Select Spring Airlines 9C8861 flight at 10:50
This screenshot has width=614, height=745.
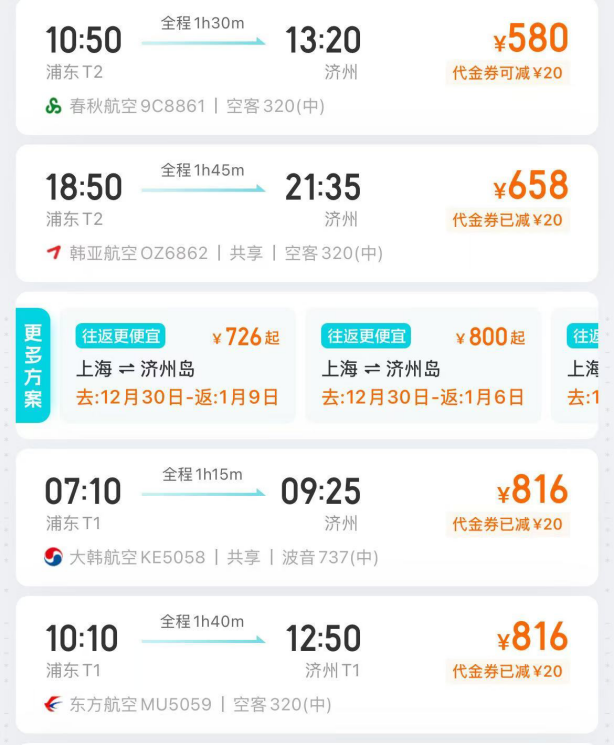306,66
